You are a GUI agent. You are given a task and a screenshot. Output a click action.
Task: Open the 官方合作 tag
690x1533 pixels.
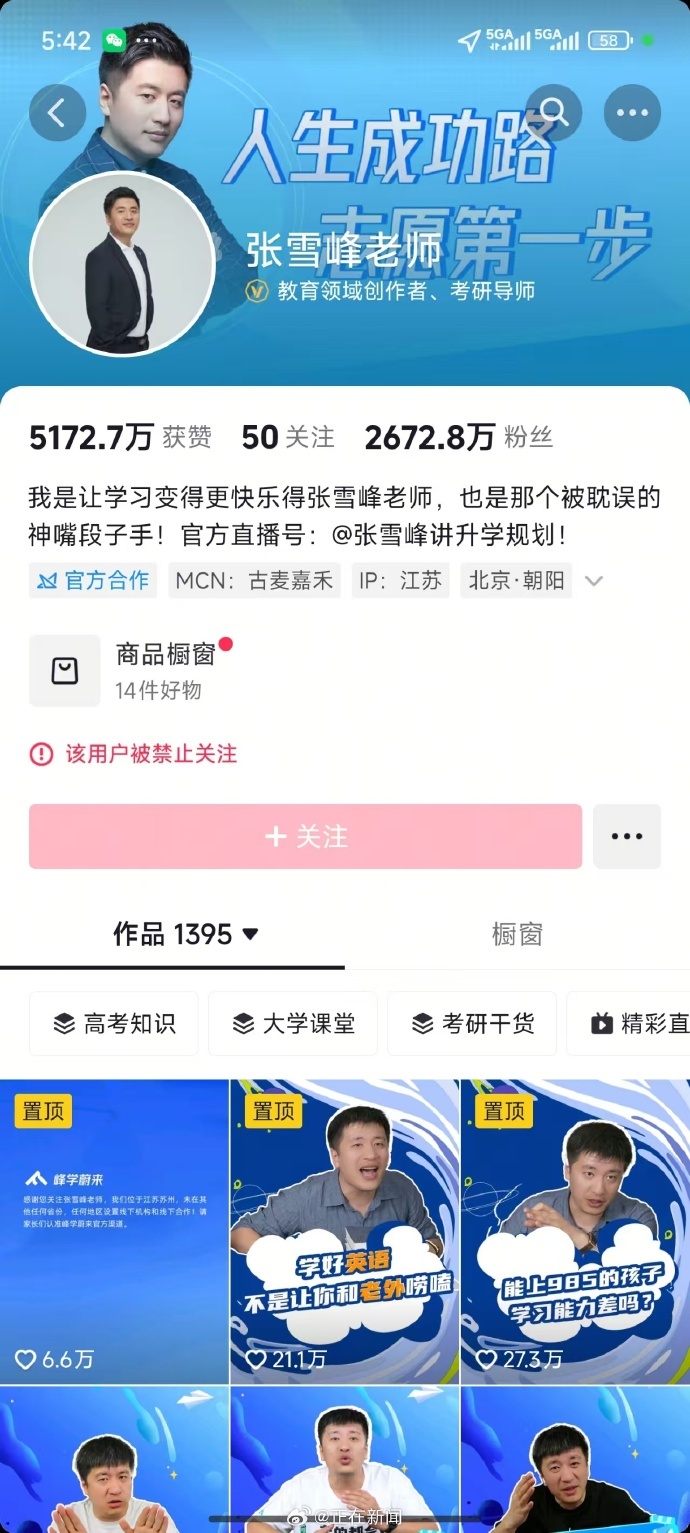pyautogui.click(x=93, y=581)
